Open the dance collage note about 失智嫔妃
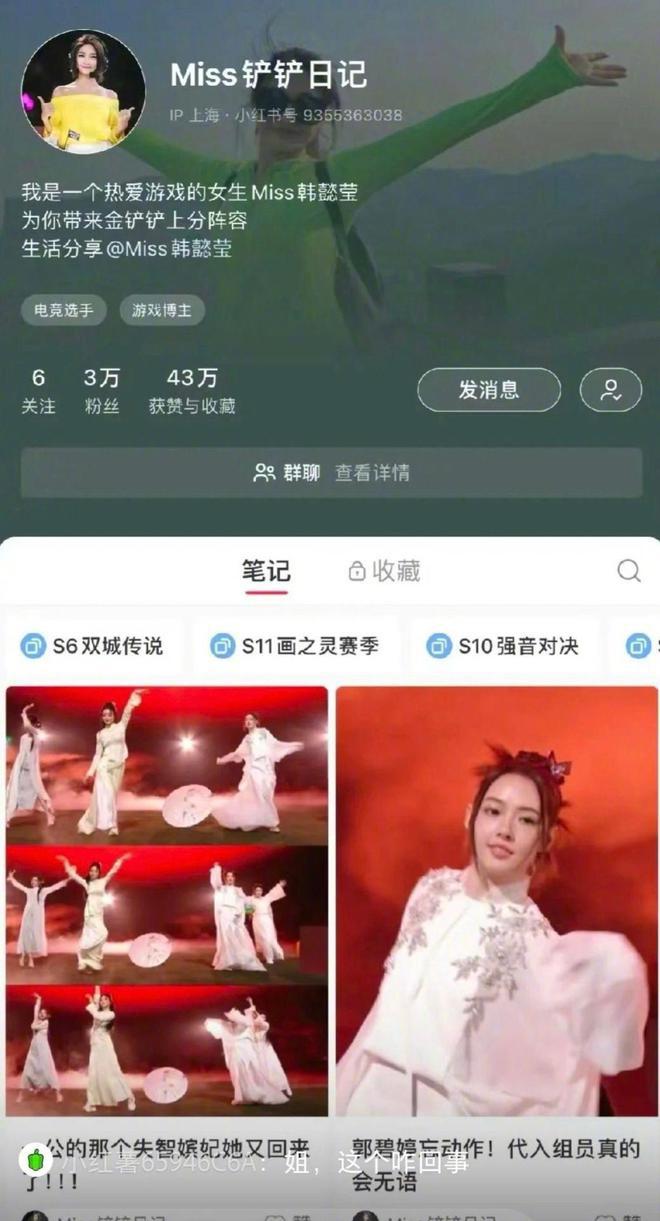Image resolution: width=660 pixels, height=1221 pixels. (166, 900)
